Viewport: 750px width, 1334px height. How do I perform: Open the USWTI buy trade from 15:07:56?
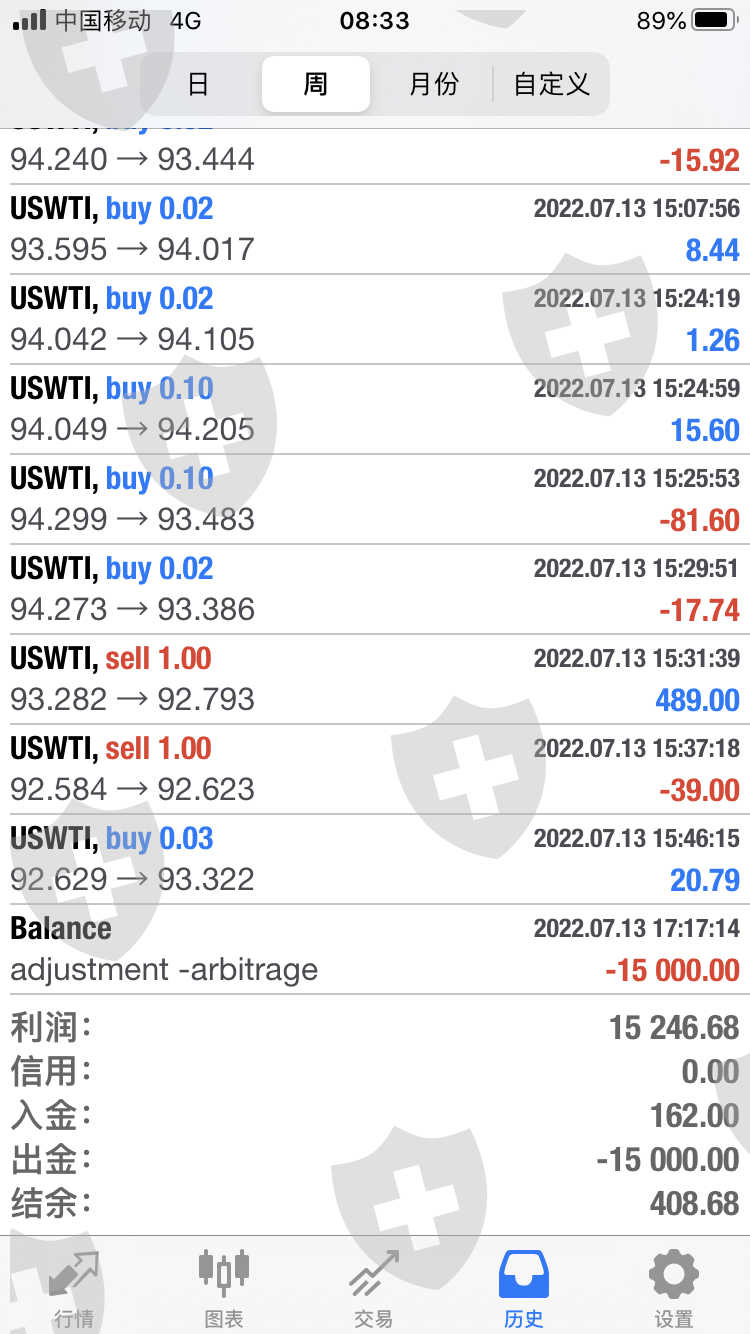coord(375,229)
